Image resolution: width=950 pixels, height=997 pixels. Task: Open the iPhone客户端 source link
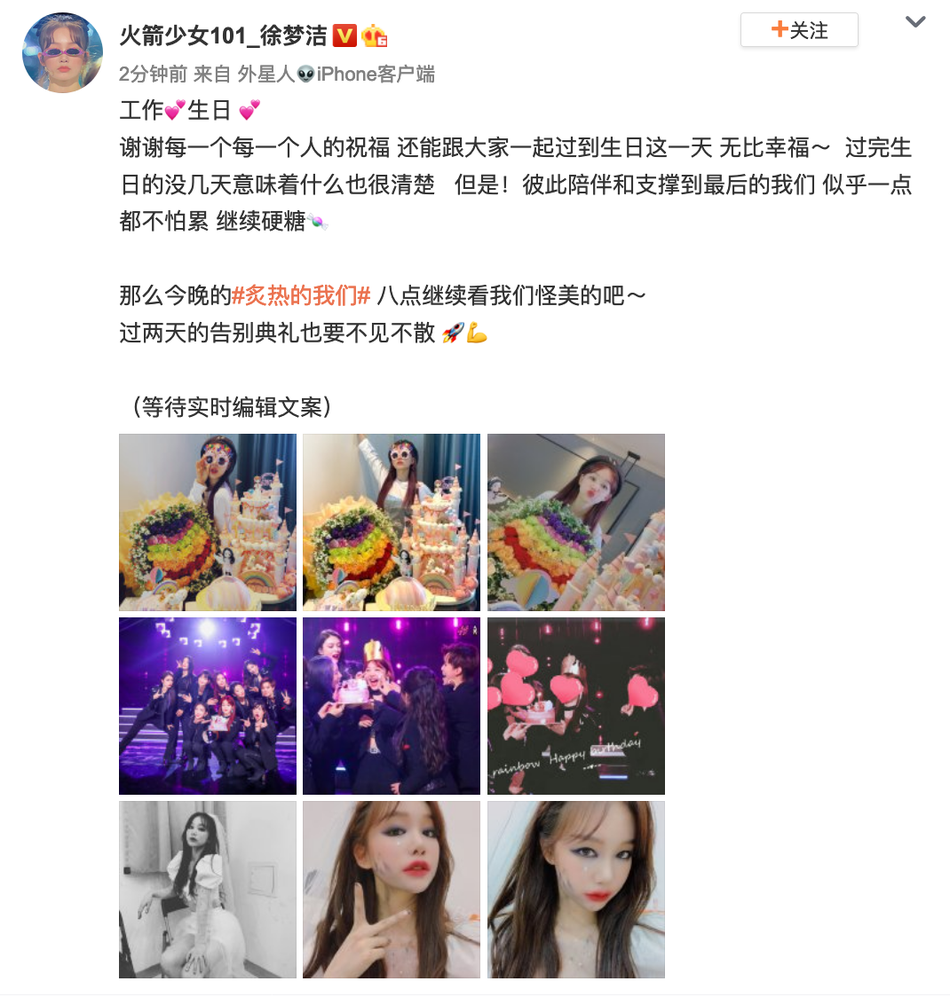pos(376,74)
